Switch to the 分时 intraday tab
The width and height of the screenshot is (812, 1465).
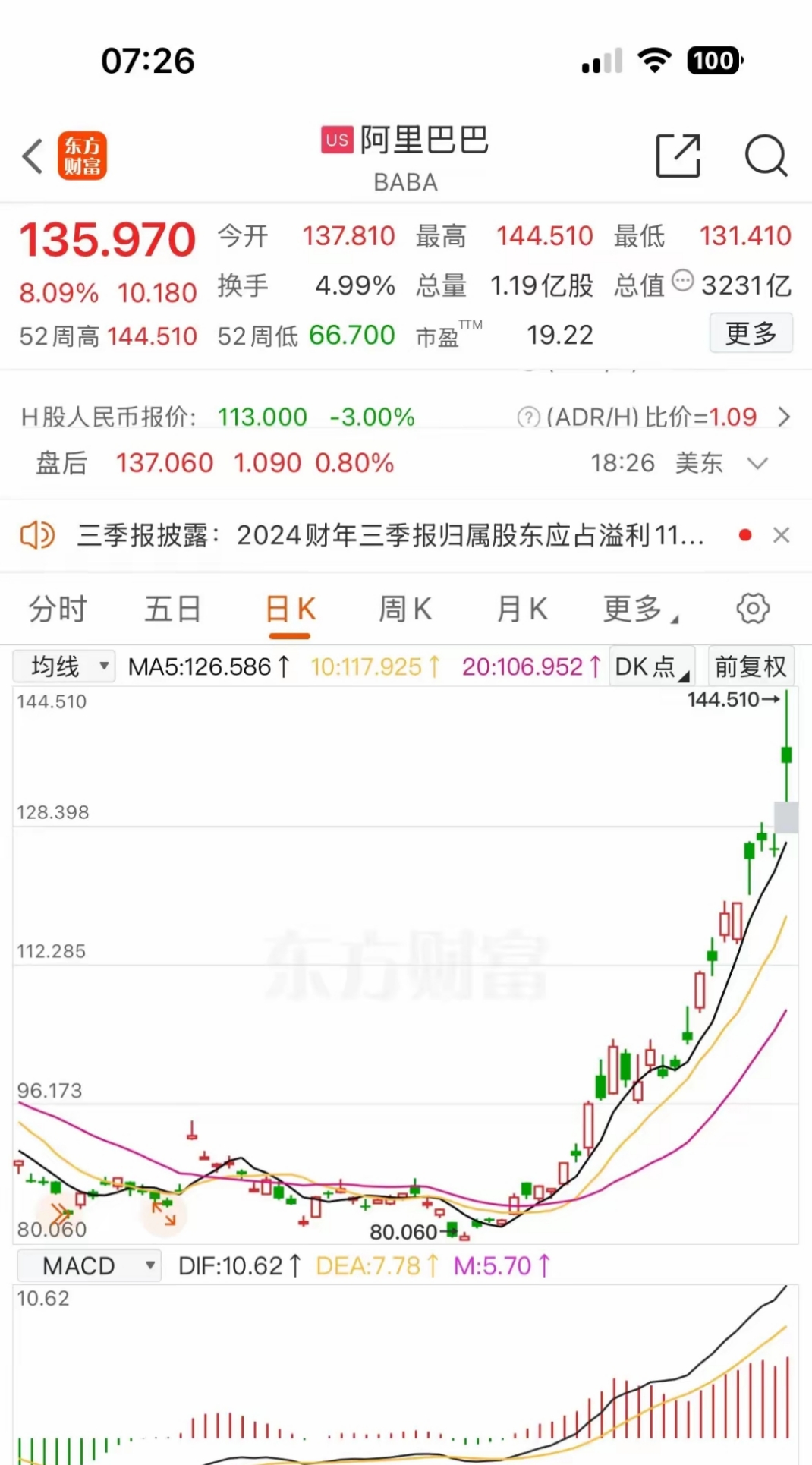pos(58,608)
